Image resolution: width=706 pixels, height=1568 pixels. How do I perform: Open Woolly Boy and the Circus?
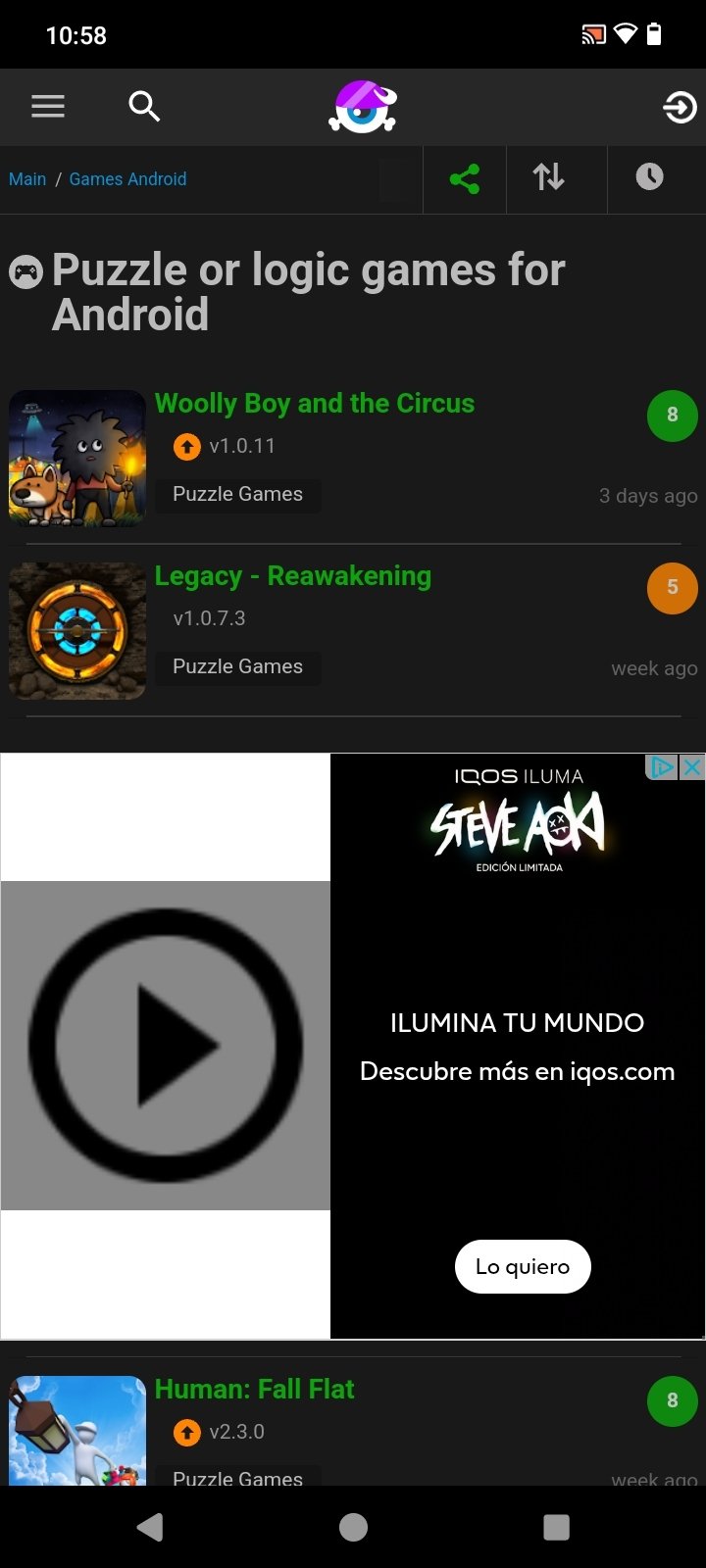tap(314, 403)
